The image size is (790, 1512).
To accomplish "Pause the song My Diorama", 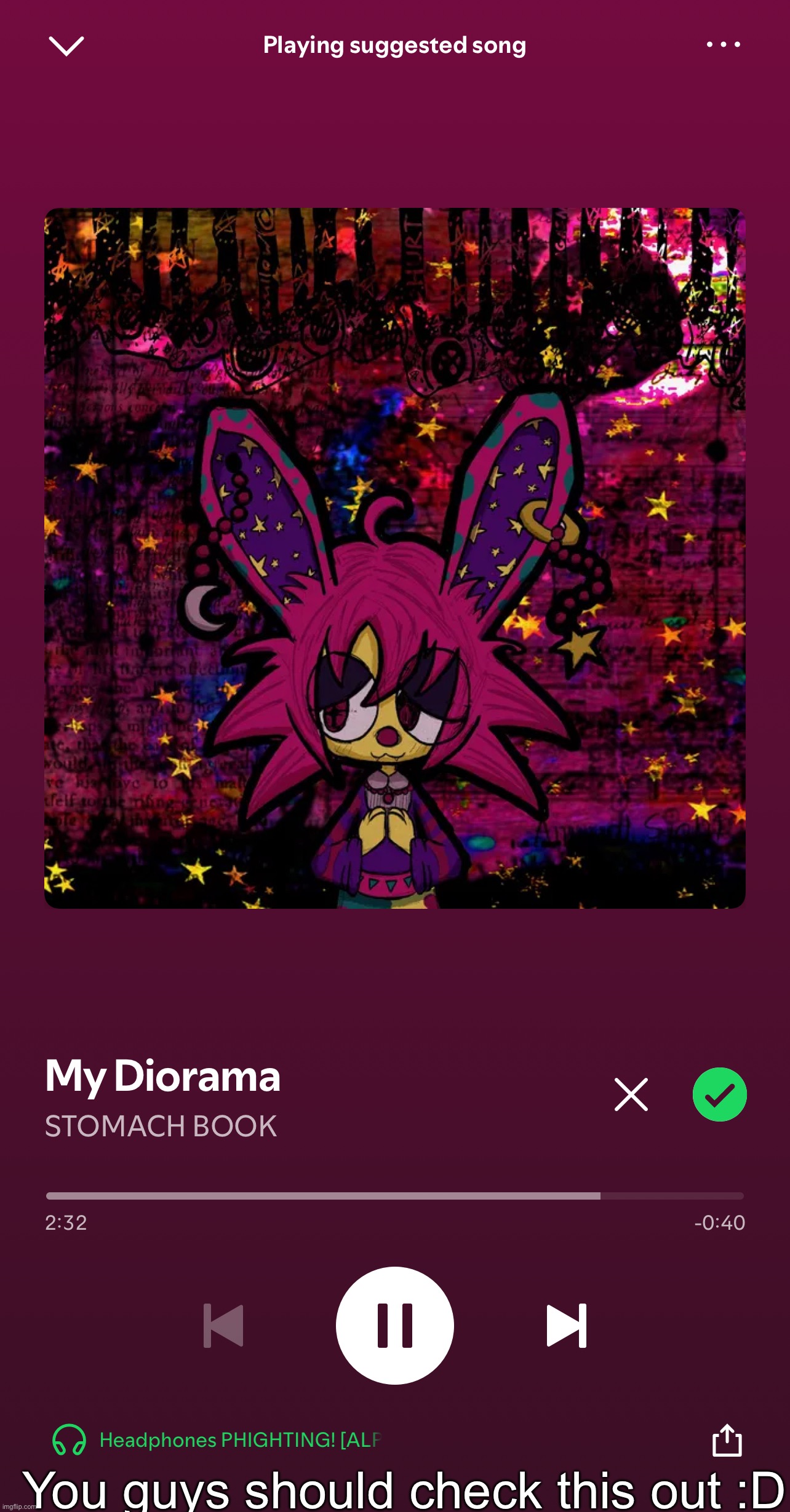I will coord(394,1325).
